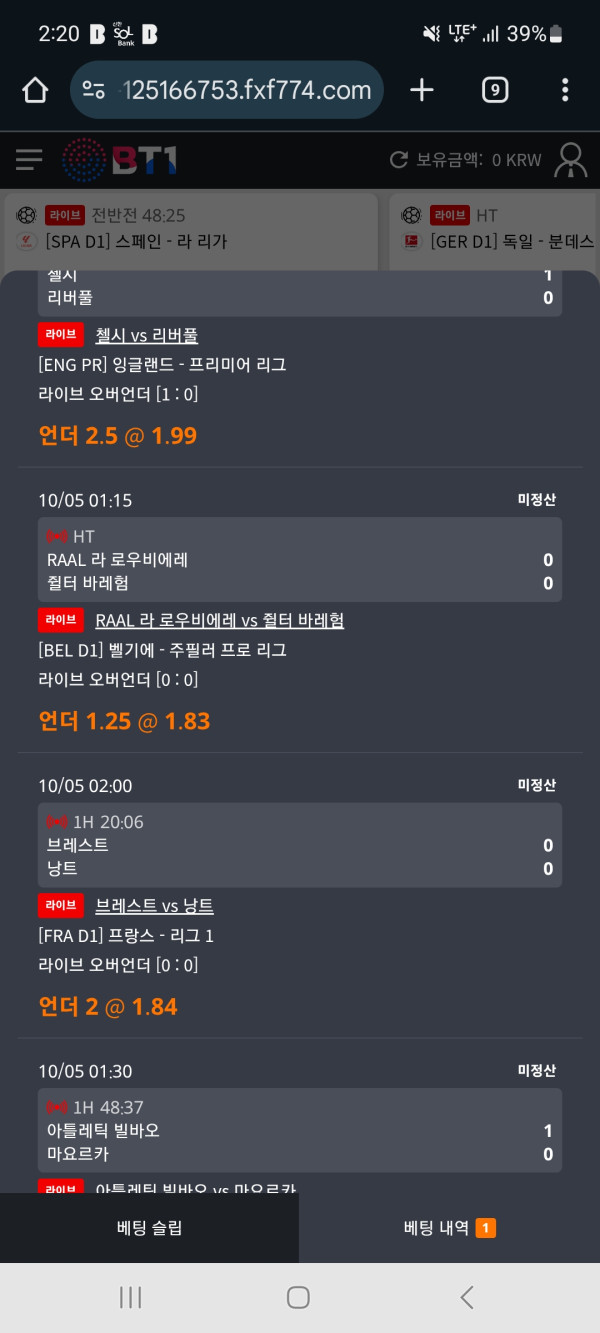The height and width of the screenshot is (1333, 600).
Task: Go to the browser home page
Action: (35, 91)
